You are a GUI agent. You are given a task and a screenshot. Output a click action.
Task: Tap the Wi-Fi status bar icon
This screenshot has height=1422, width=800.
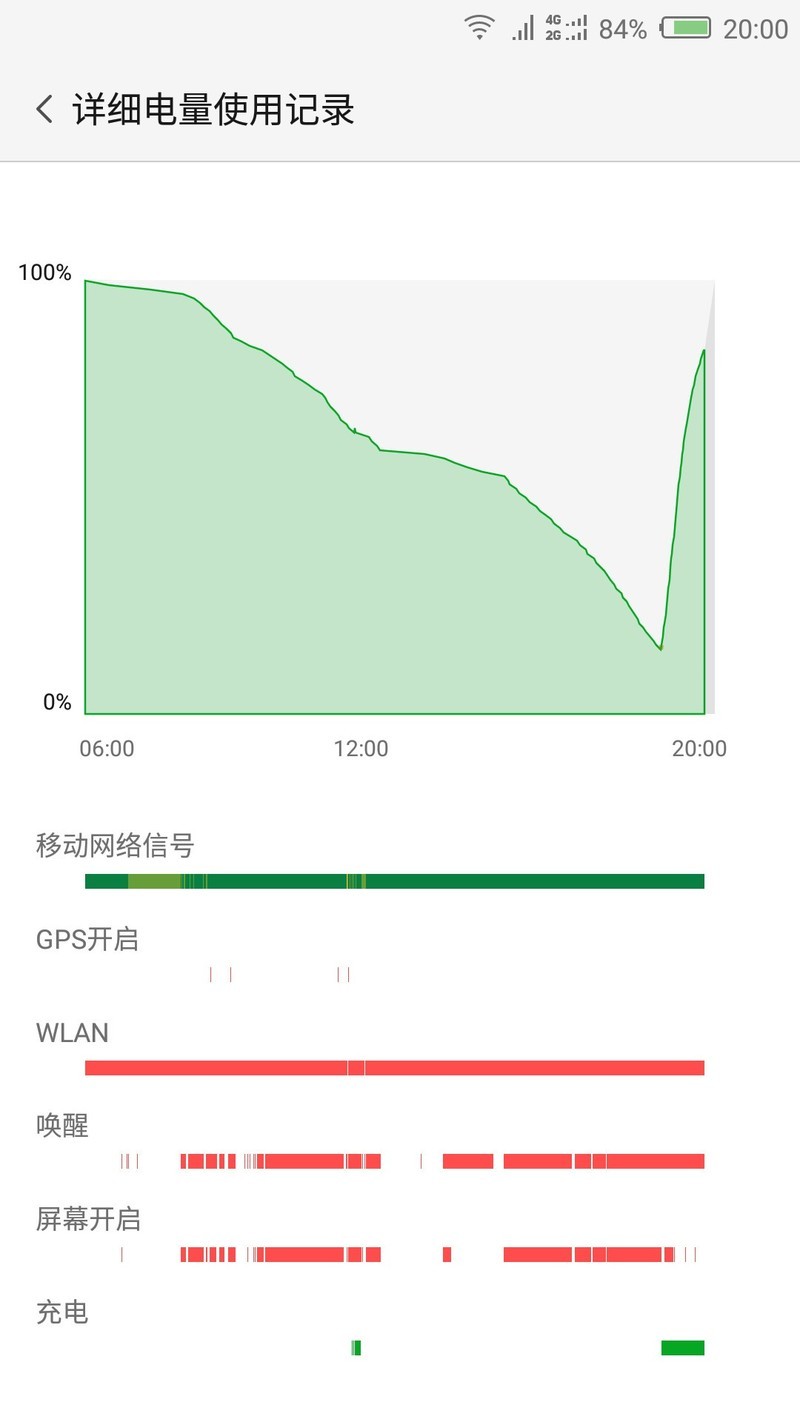coord(479,27)
